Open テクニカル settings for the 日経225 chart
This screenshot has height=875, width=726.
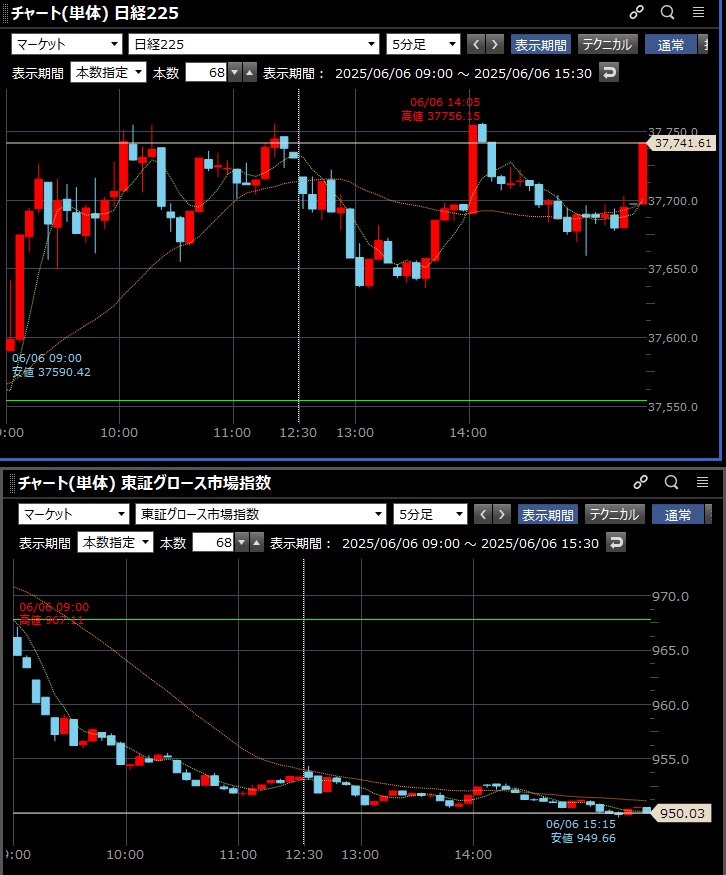click(x=606, y=44)
